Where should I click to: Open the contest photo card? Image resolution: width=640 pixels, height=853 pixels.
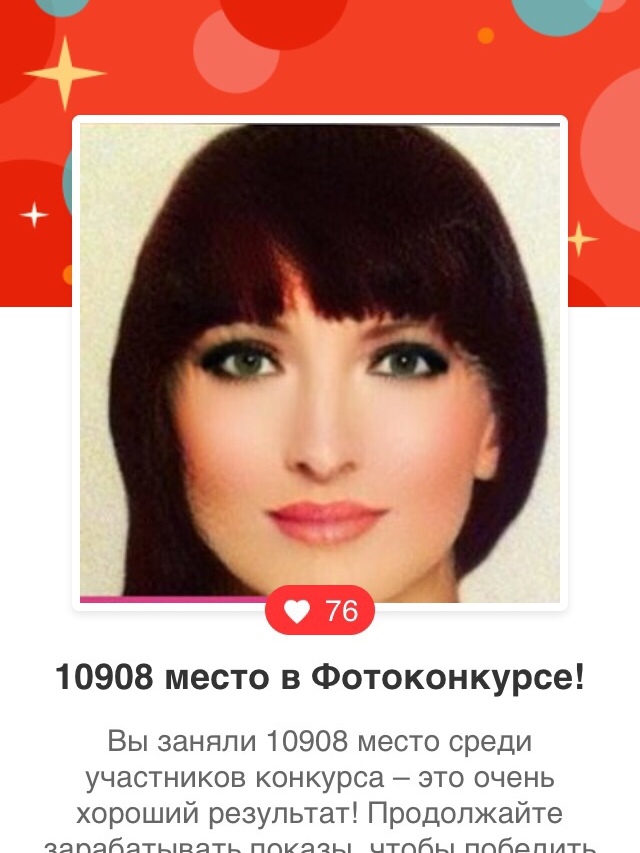click(x=320, y=360)
